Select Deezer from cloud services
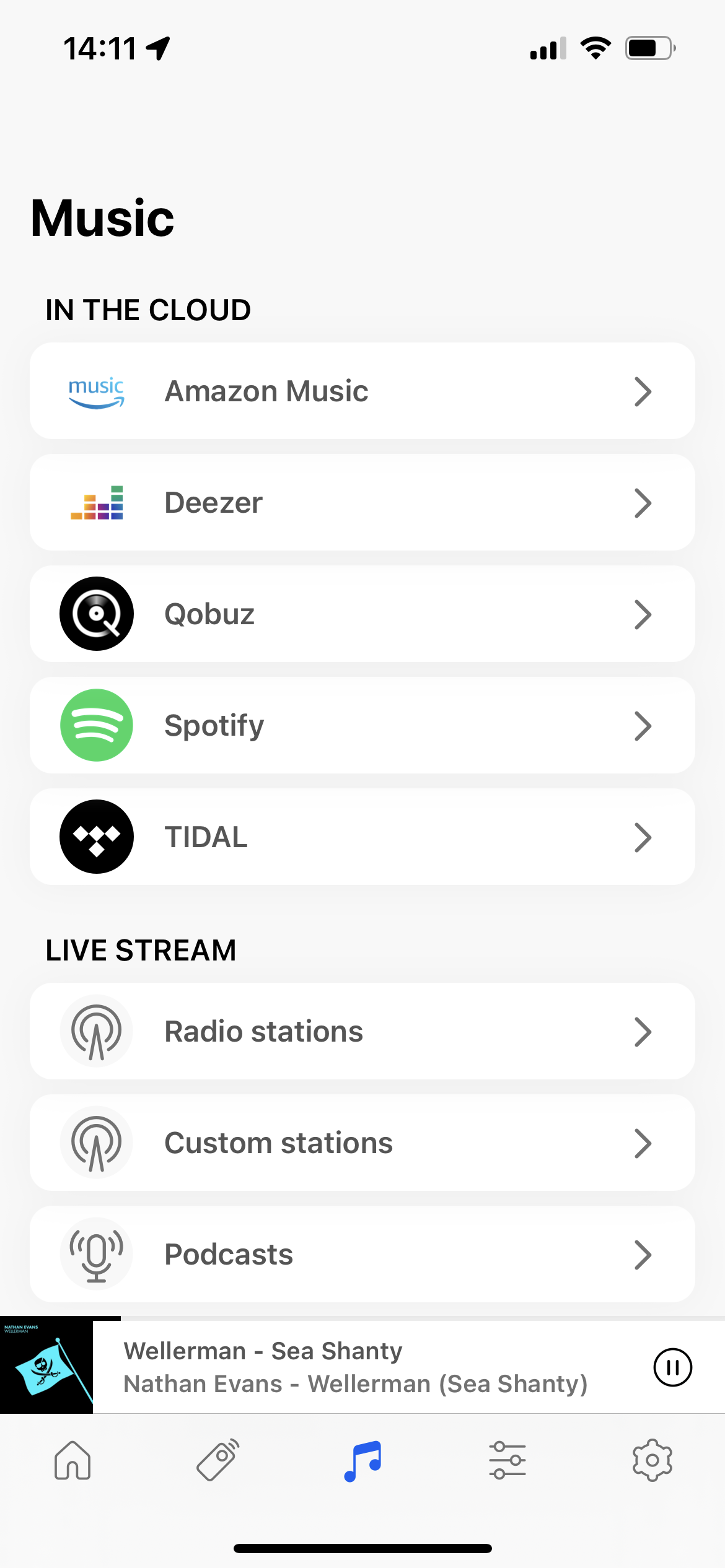 click(362, 503)
